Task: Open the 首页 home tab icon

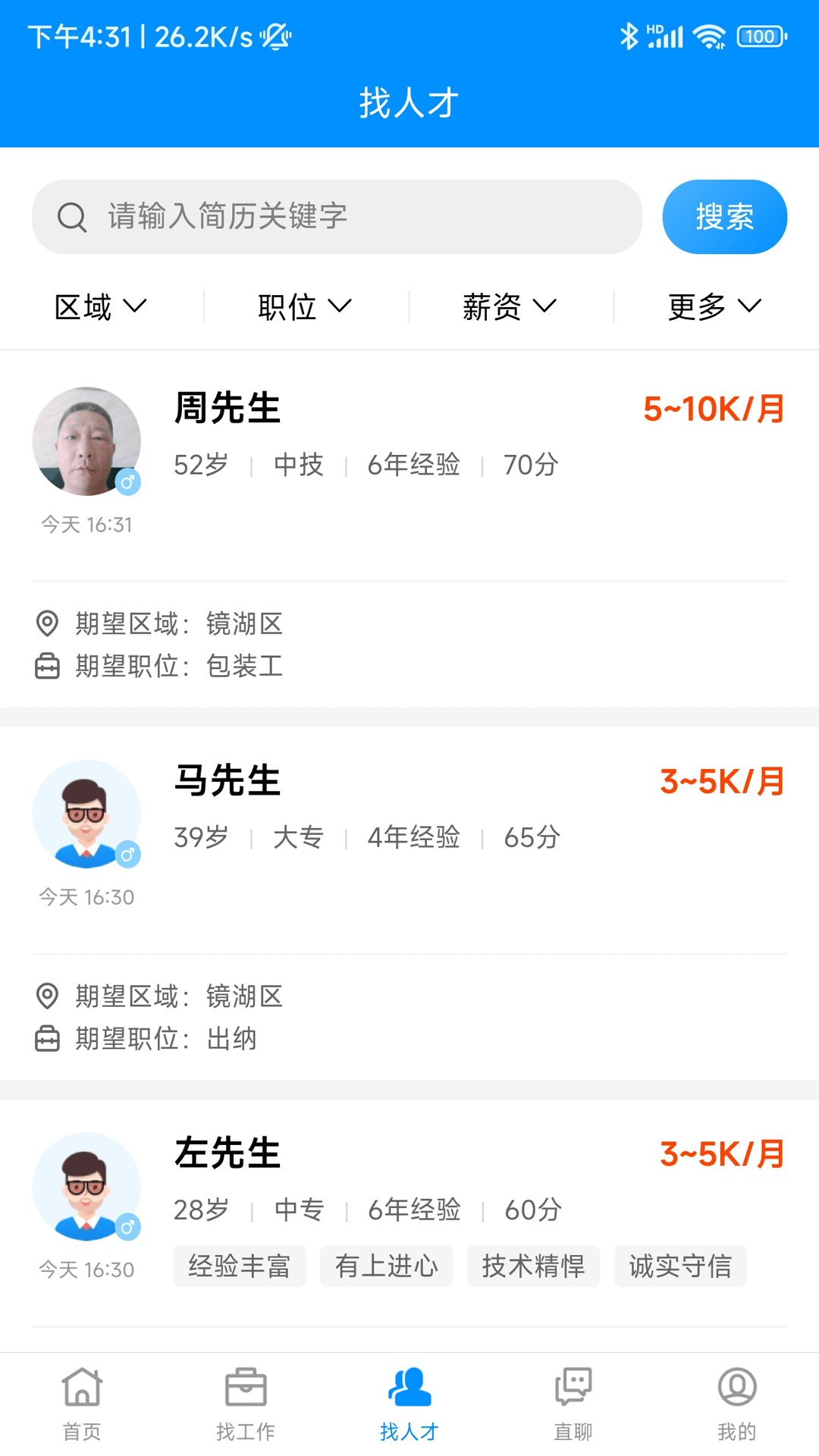Action: click(81, 1385)
